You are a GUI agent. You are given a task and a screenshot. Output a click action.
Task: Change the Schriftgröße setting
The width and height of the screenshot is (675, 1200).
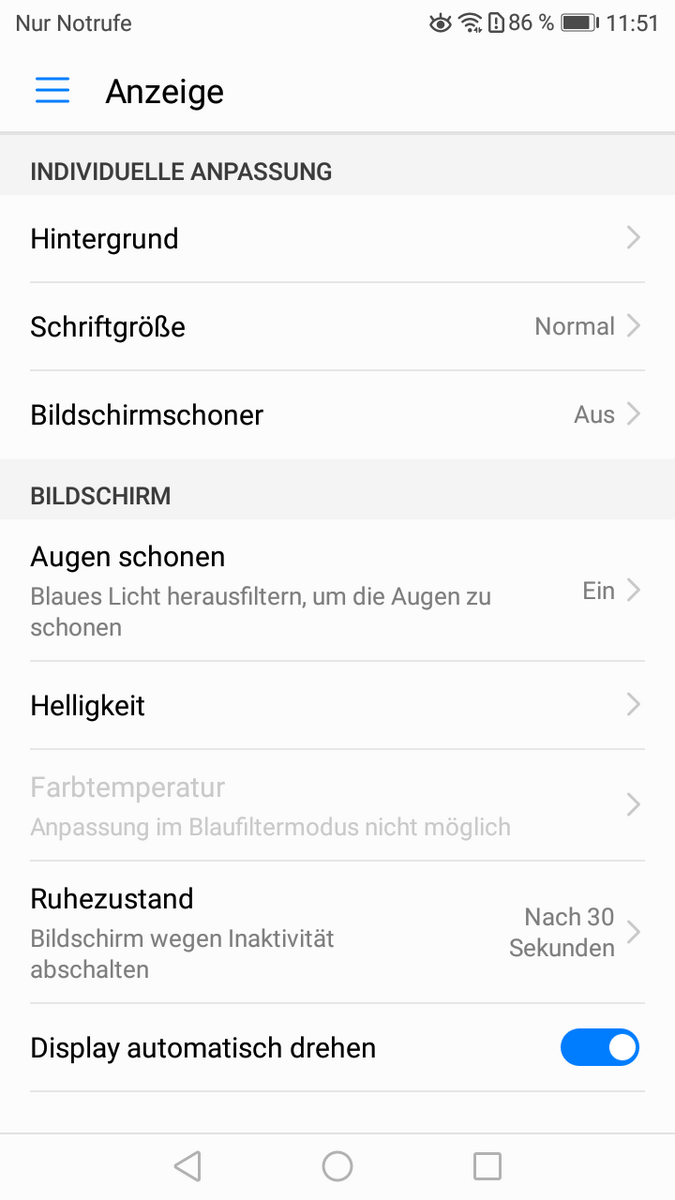336,327
